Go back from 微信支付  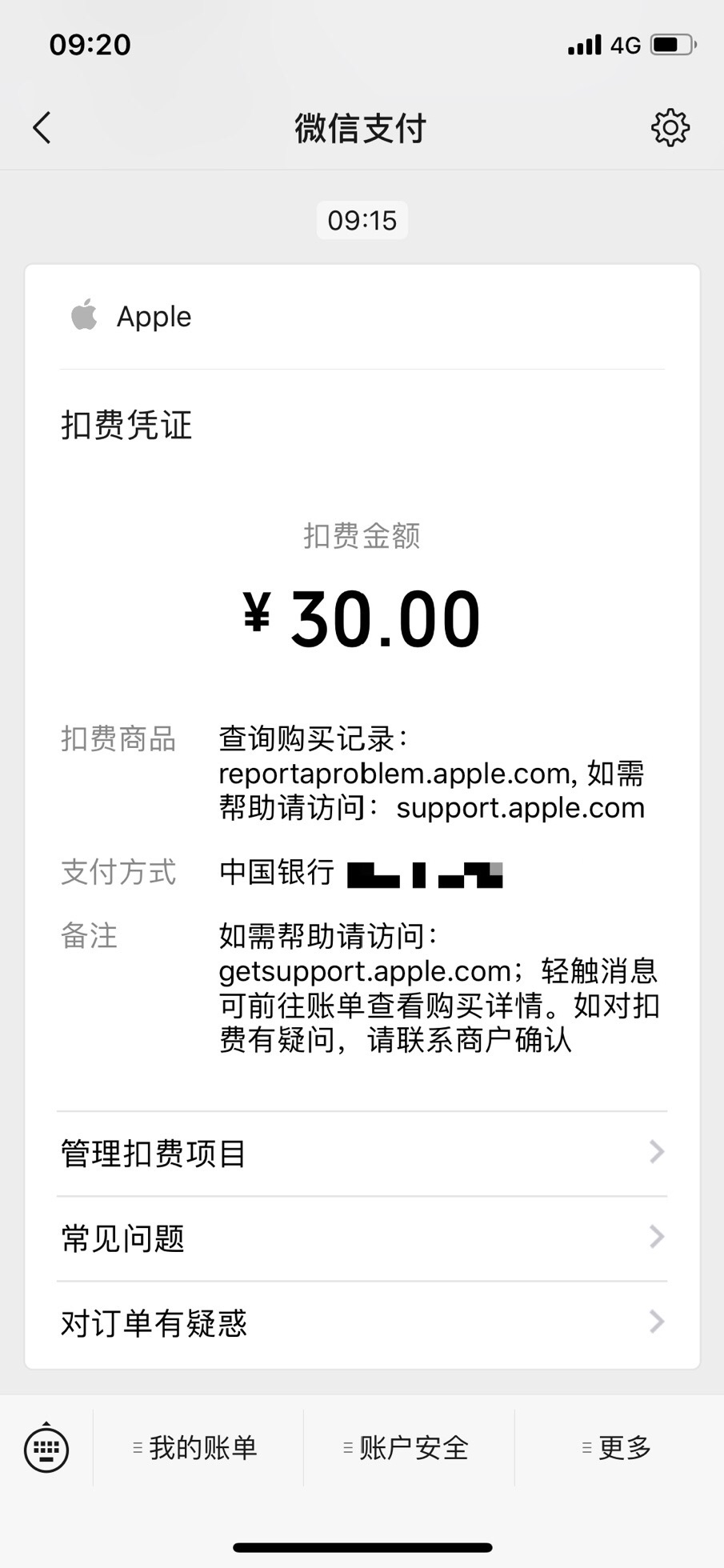pyautogui.click(x=42, y=128)
